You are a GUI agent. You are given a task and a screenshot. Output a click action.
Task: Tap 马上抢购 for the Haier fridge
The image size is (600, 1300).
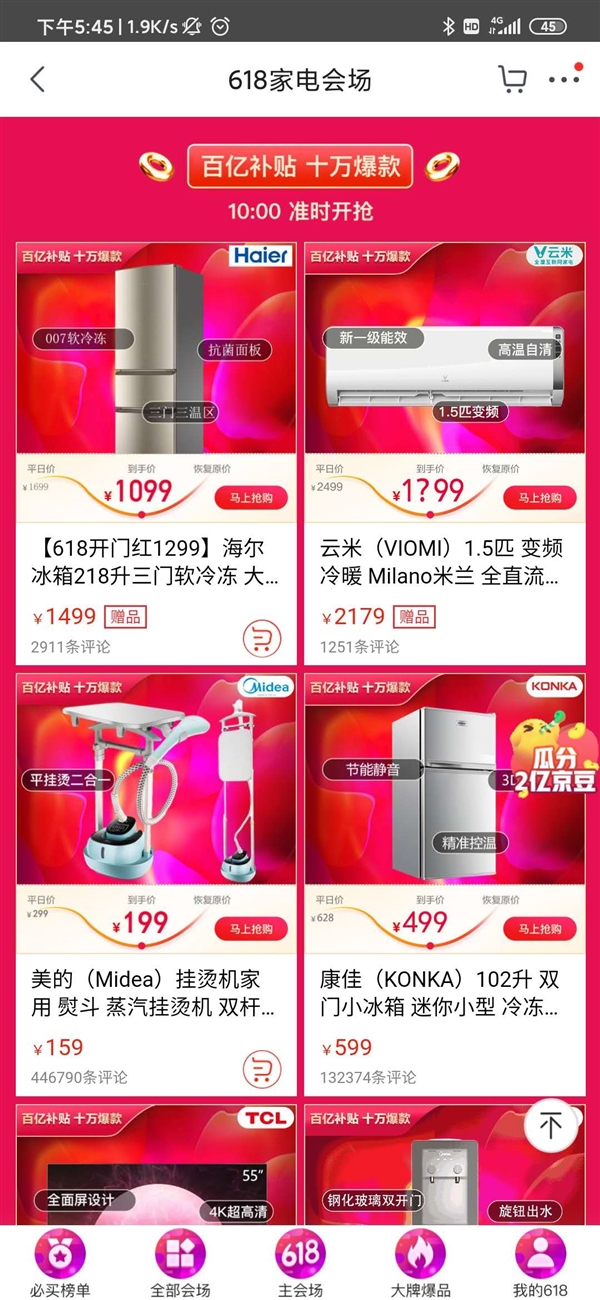click(250, 497)
